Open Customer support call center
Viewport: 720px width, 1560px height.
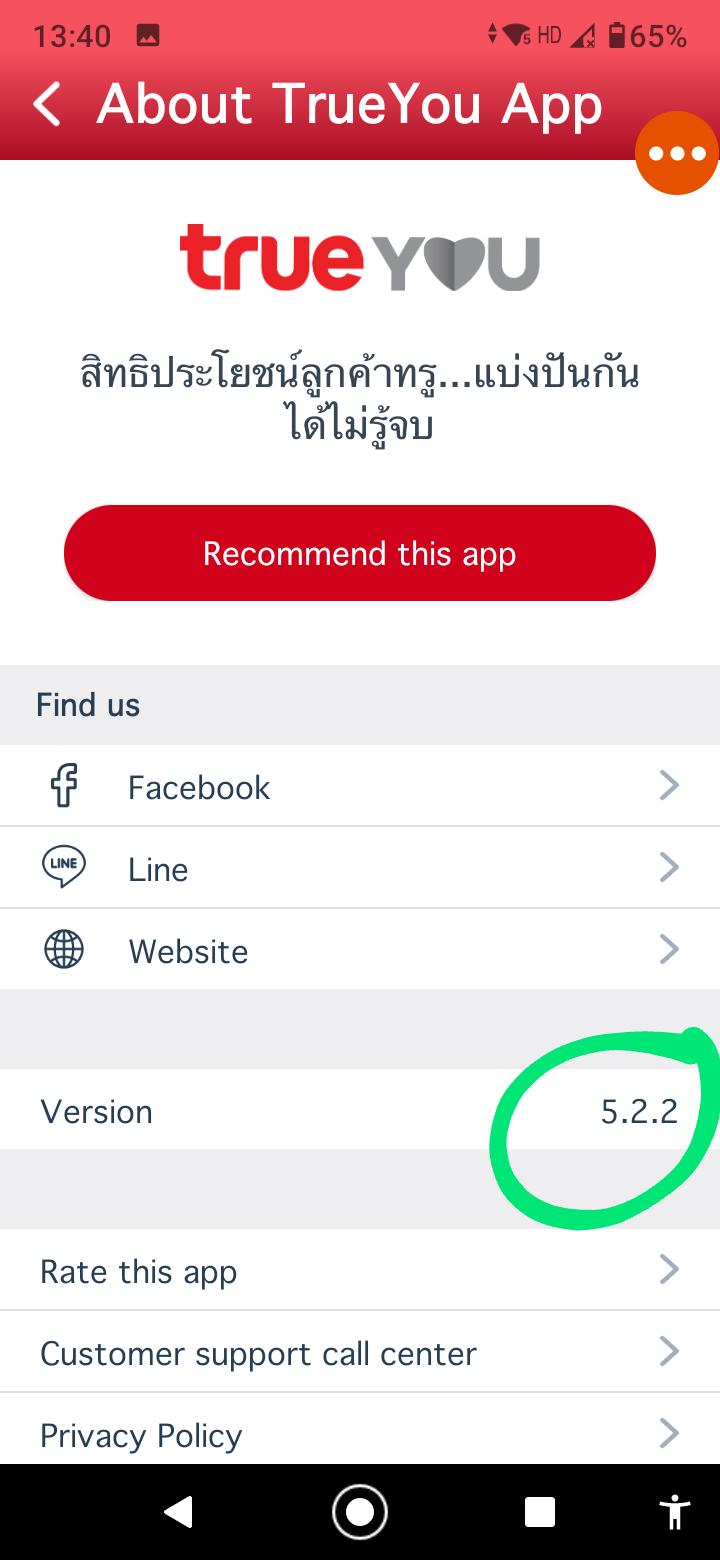(x=360, y=1352)
